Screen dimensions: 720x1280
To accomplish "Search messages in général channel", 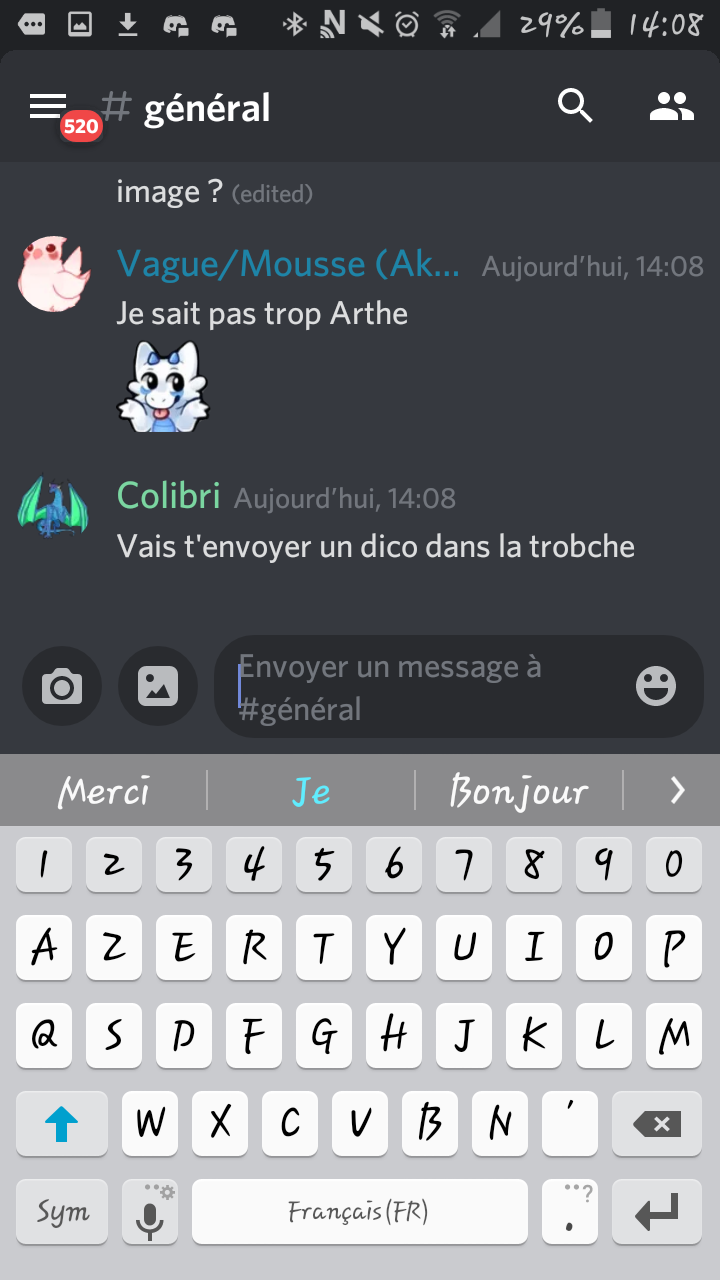I will tap(575, 106).
